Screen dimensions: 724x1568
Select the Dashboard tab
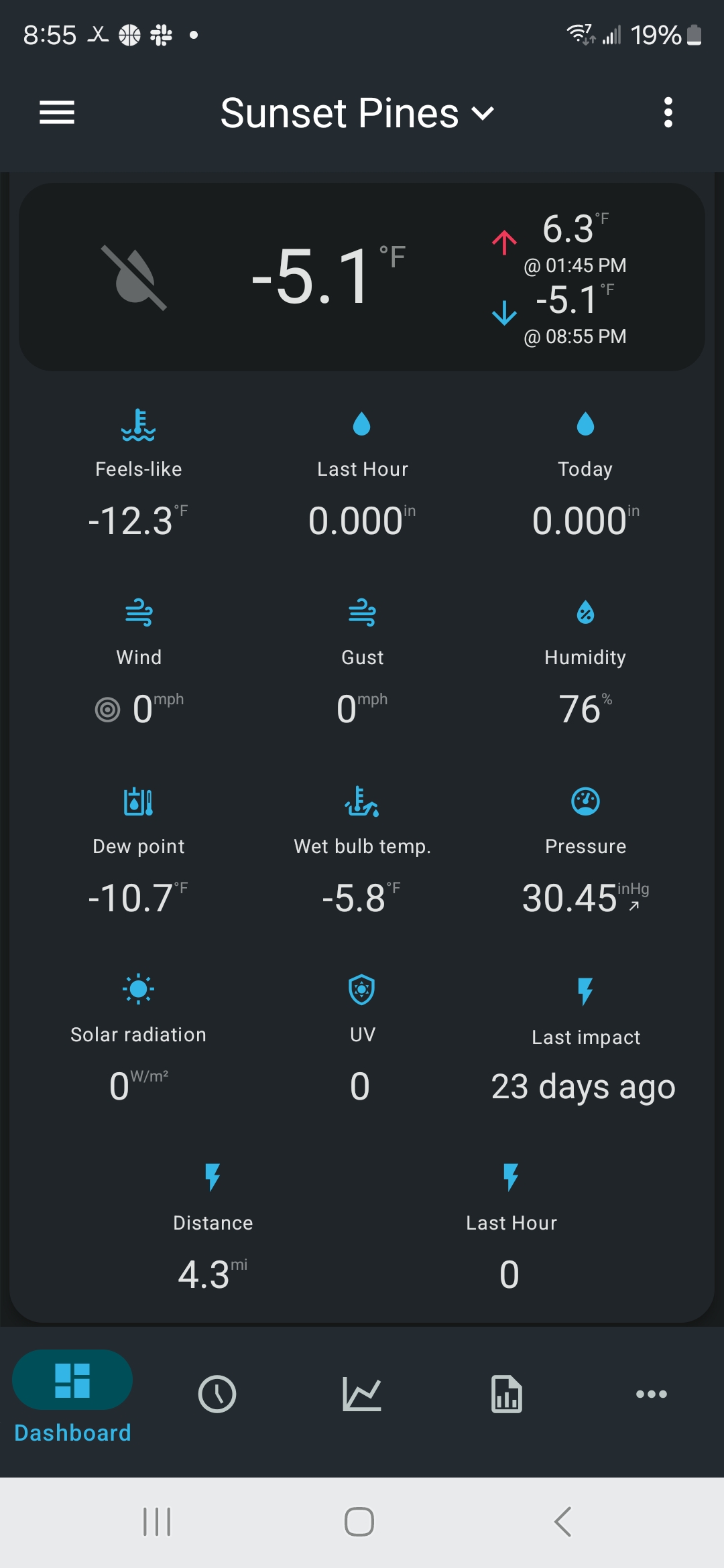pos(72,1396)
